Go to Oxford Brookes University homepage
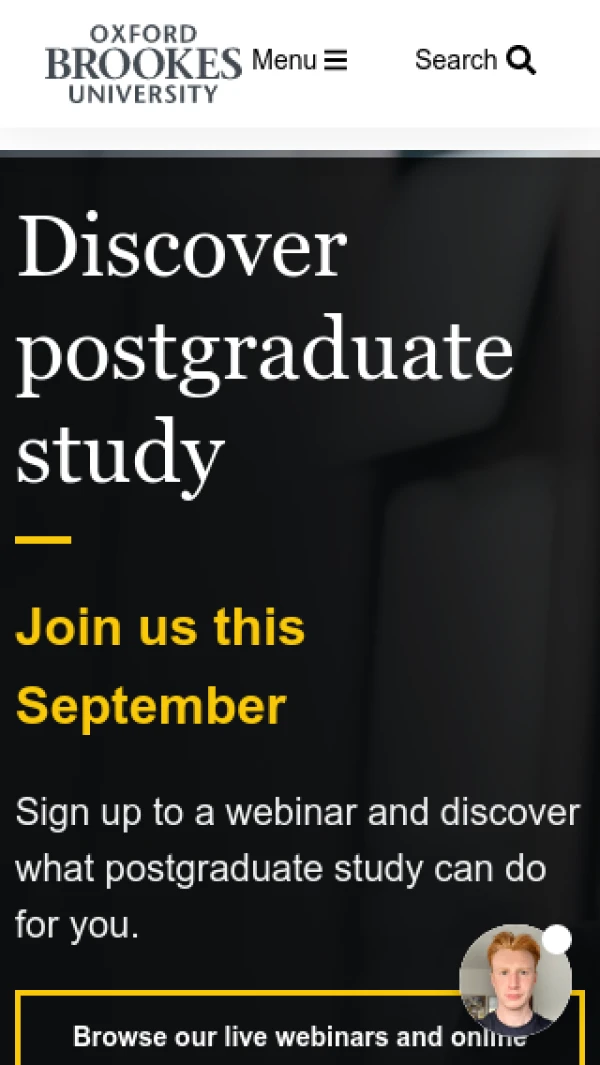Screen dimensions: 600x1065 click(144, 64)
